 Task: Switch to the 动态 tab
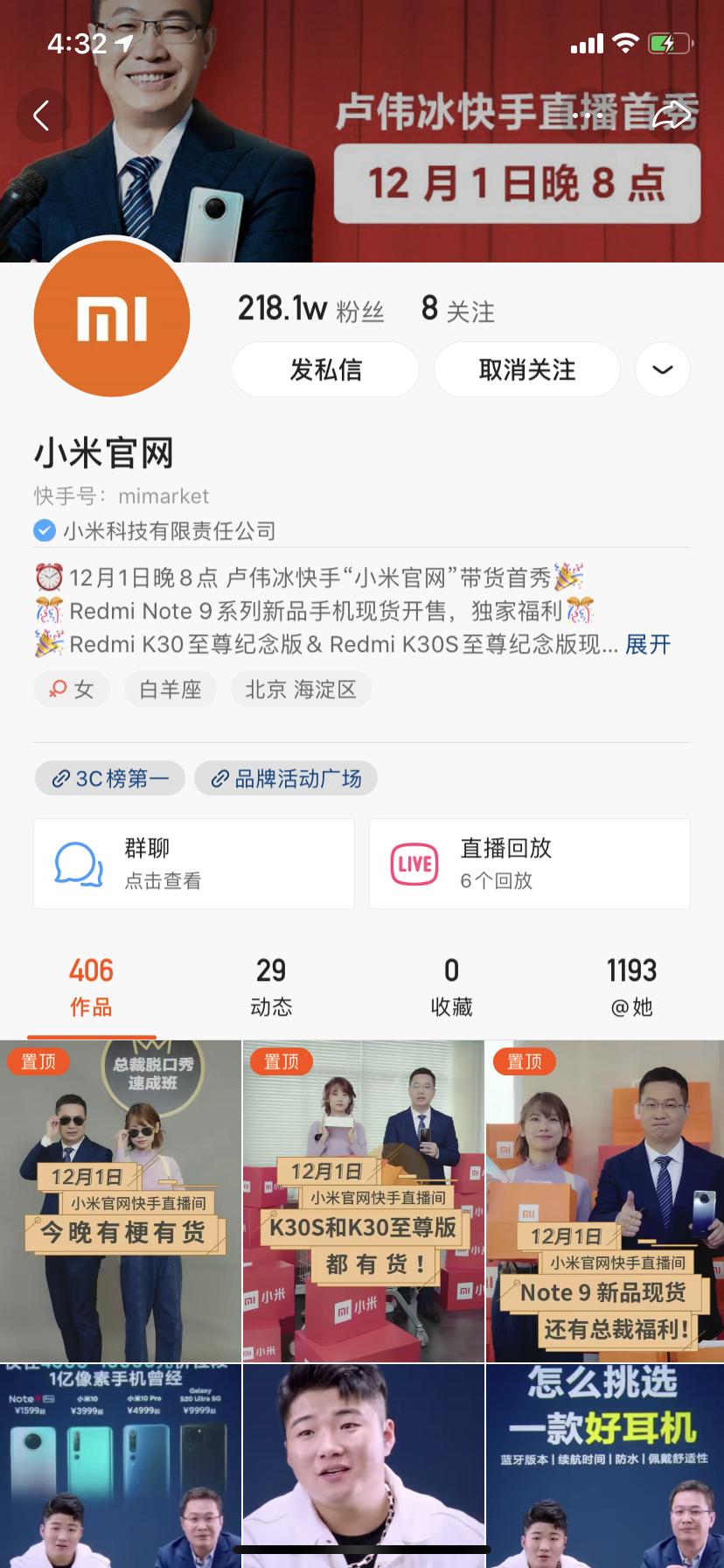click(271, 986)
